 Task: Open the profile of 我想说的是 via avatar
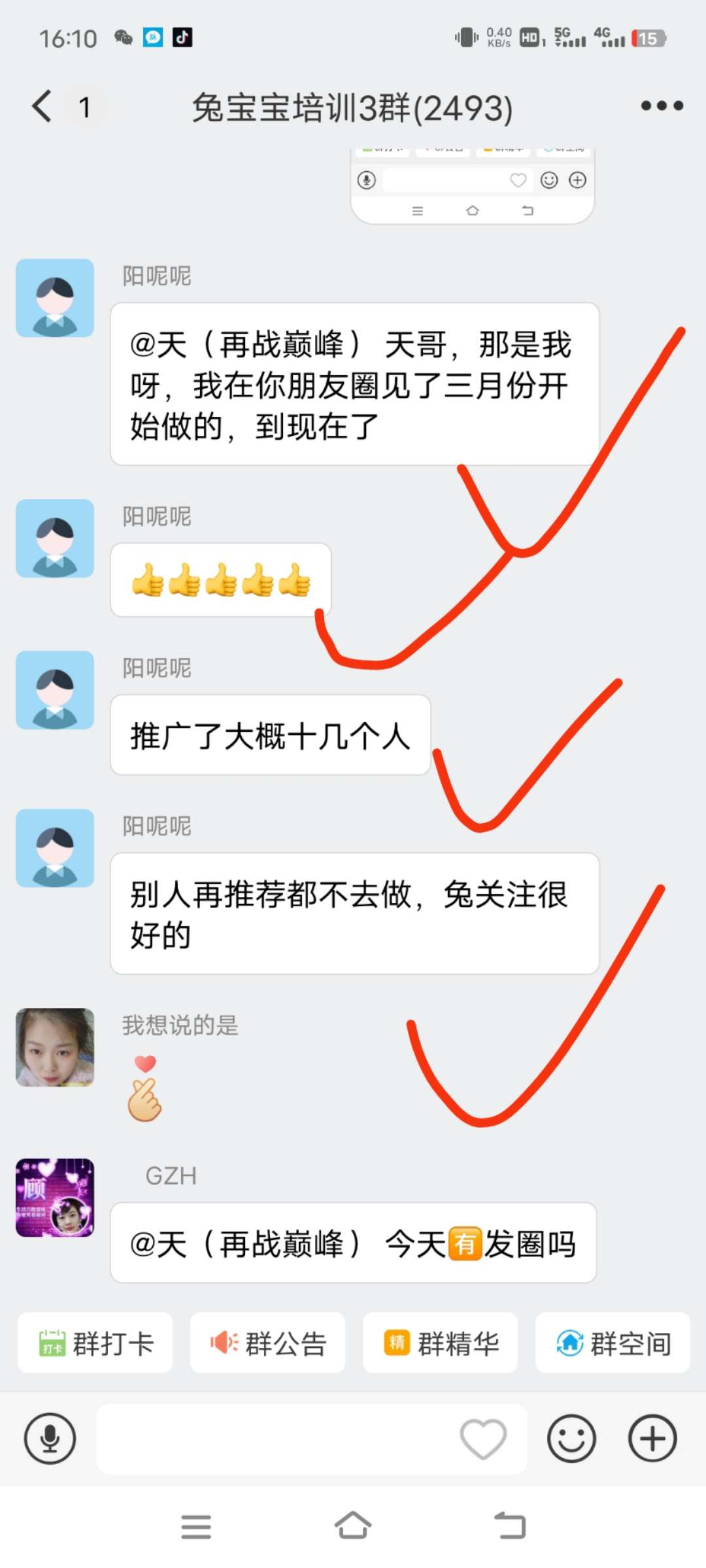point(55,1047)
